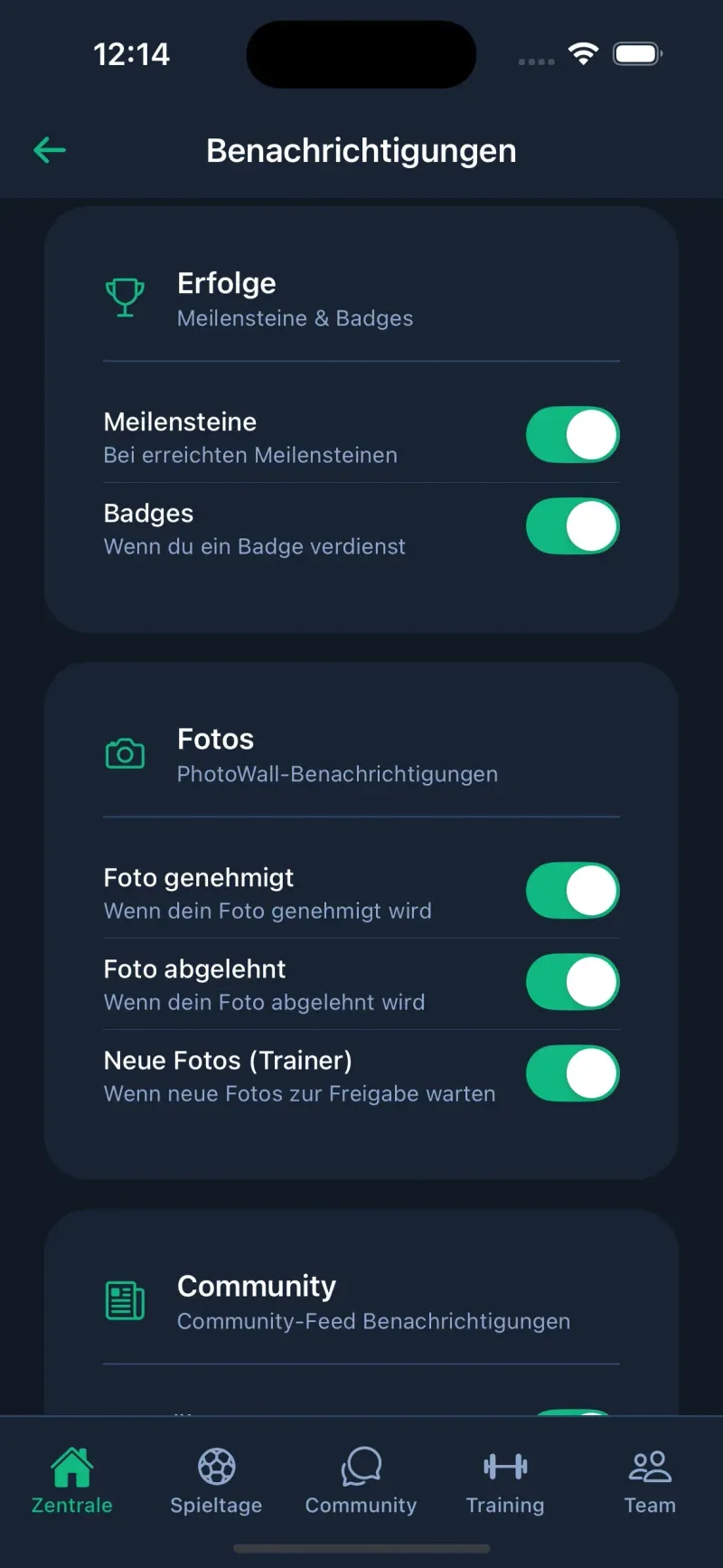Toggle the Meilensteine notifications switch
The height and width of the screenshot is (1568, 723).
[x=572, y=435]
